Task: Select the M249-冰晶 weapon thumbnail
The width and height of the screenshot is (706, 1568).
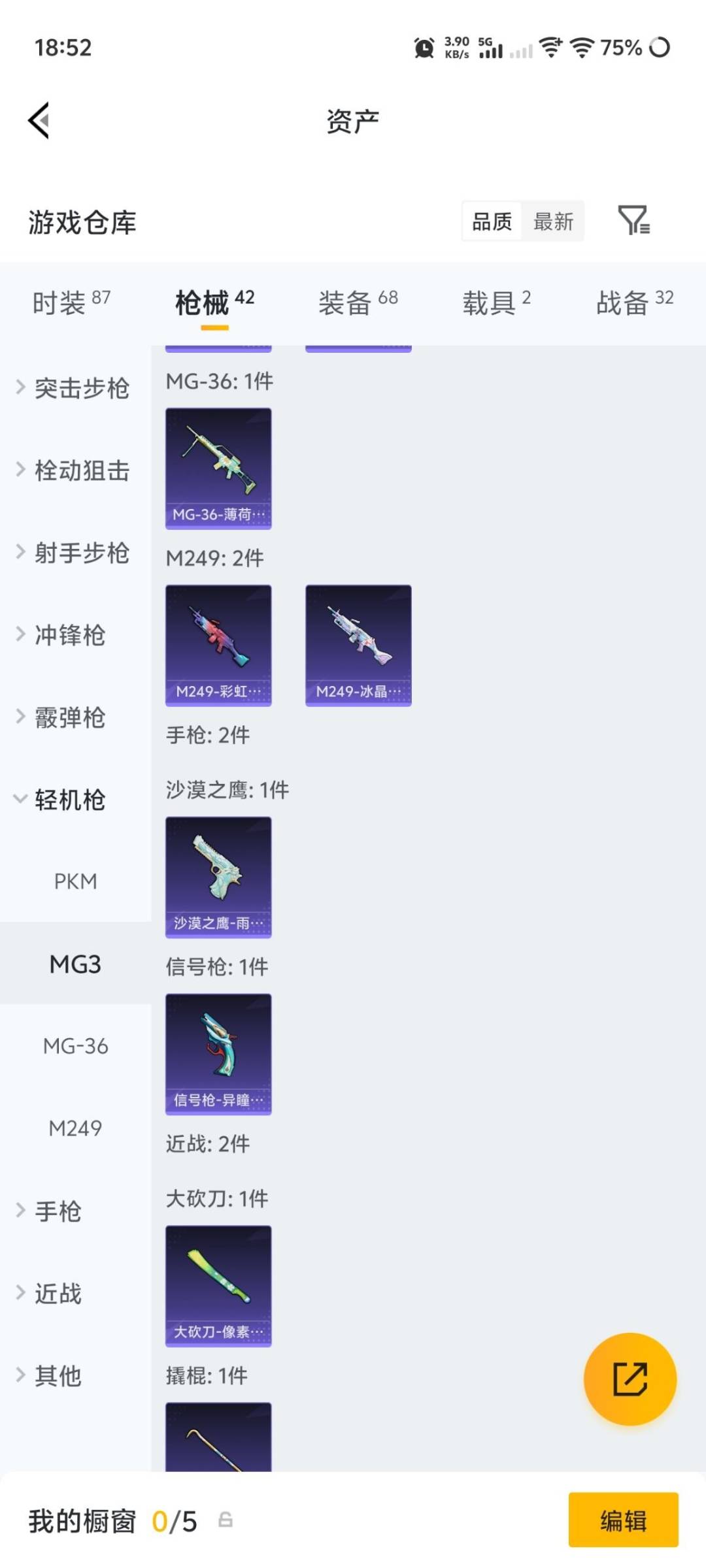Action: click(x=358, y=644)
